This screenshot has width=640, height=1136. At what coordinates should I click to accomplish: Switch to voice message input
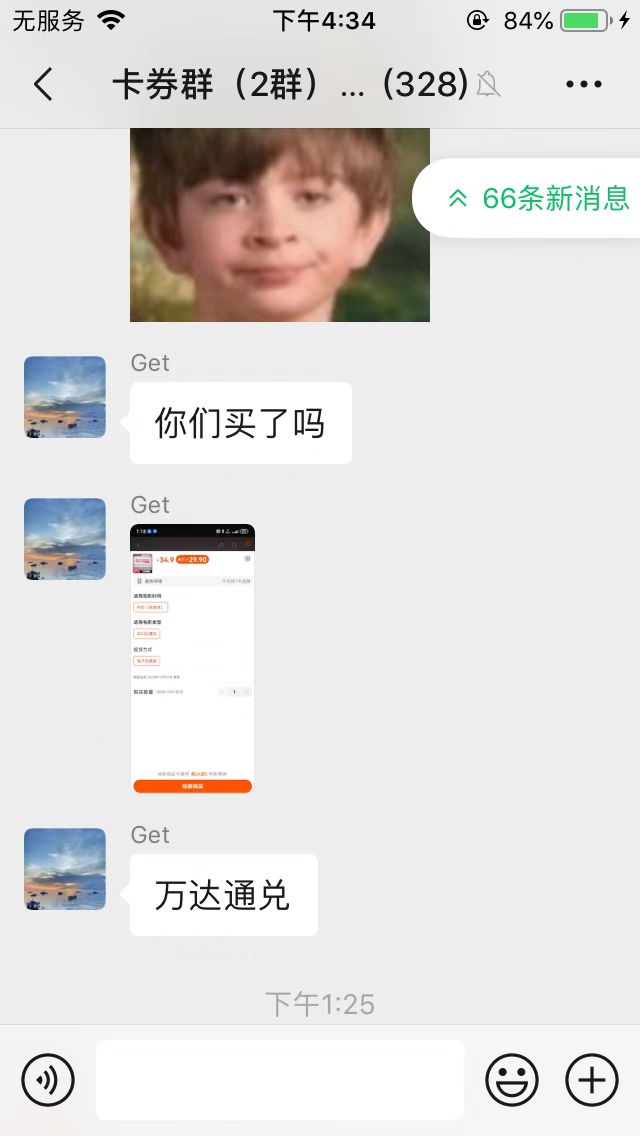[x=48, y=1079]
